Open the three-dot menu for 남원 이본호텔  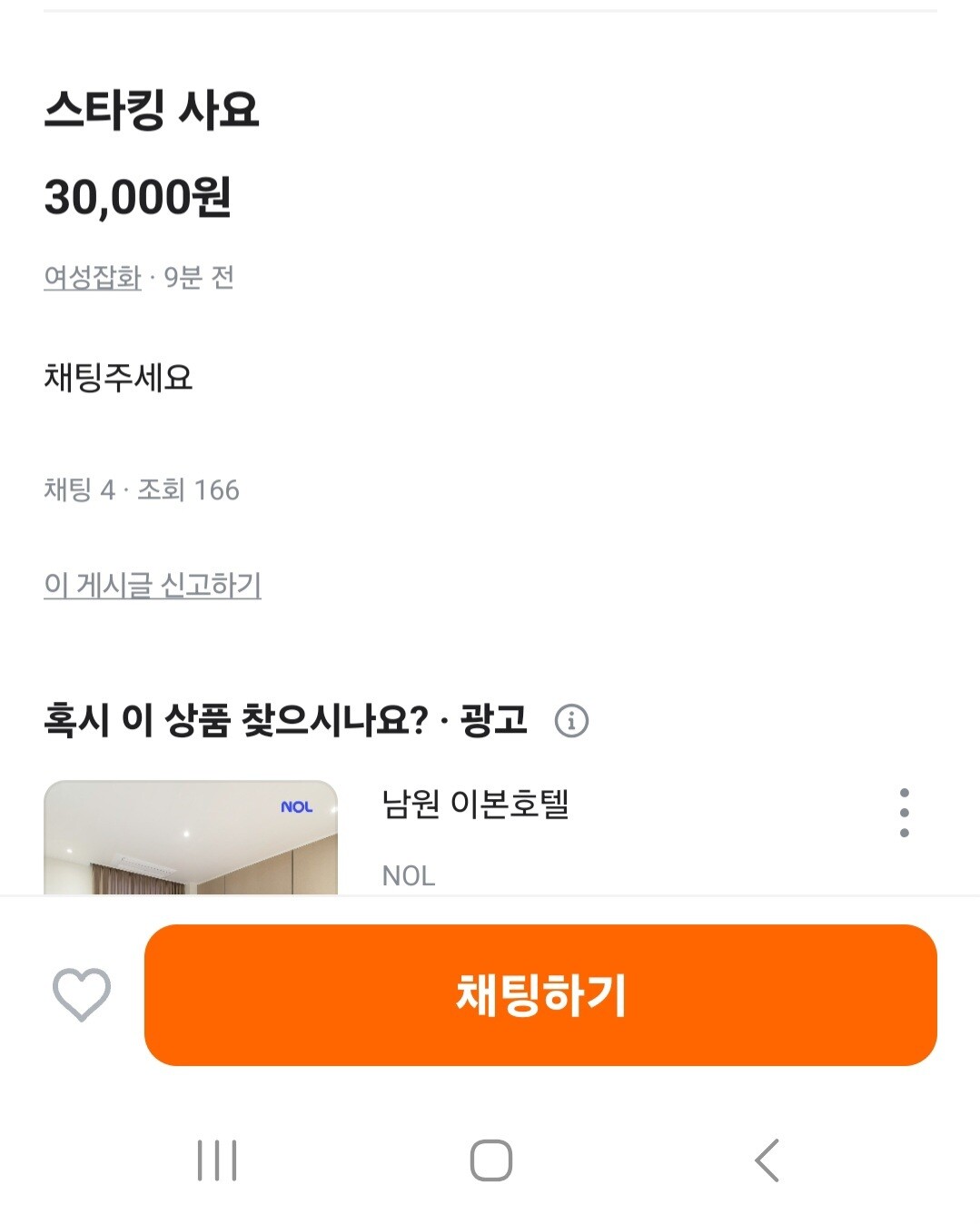[904, 813]
